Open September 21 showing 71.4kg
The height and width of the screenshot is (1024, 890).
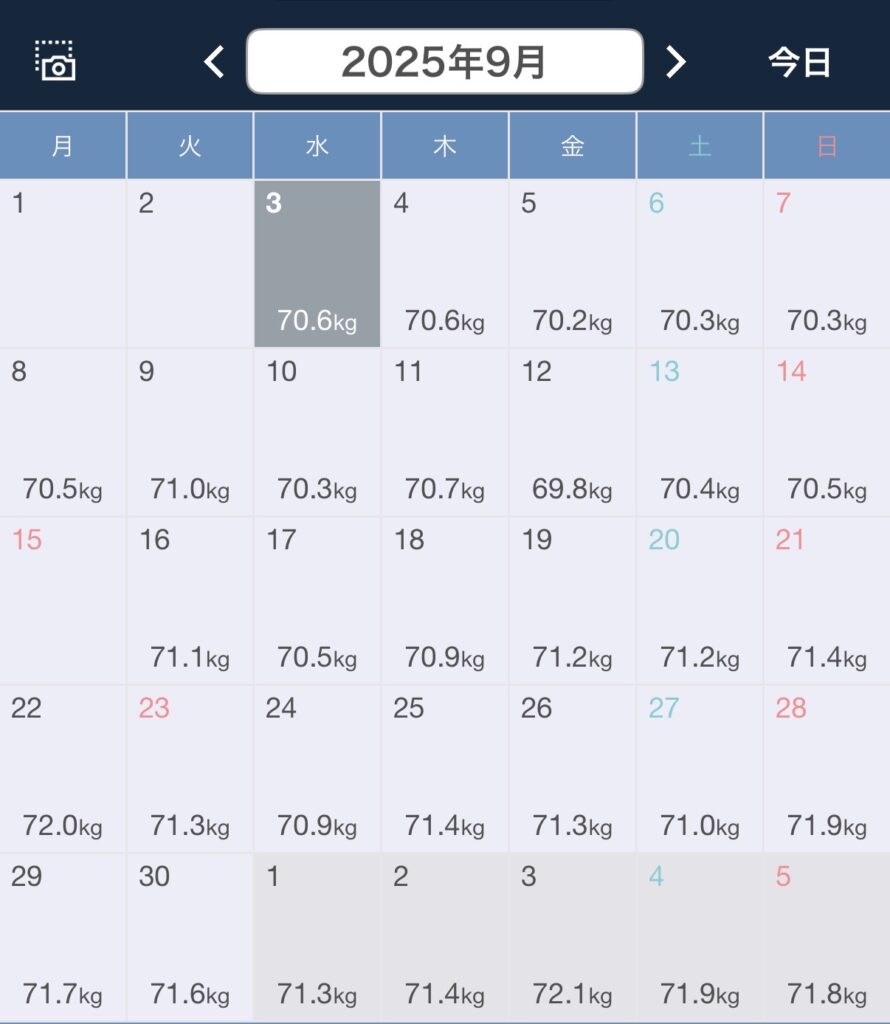pos(826,600)
